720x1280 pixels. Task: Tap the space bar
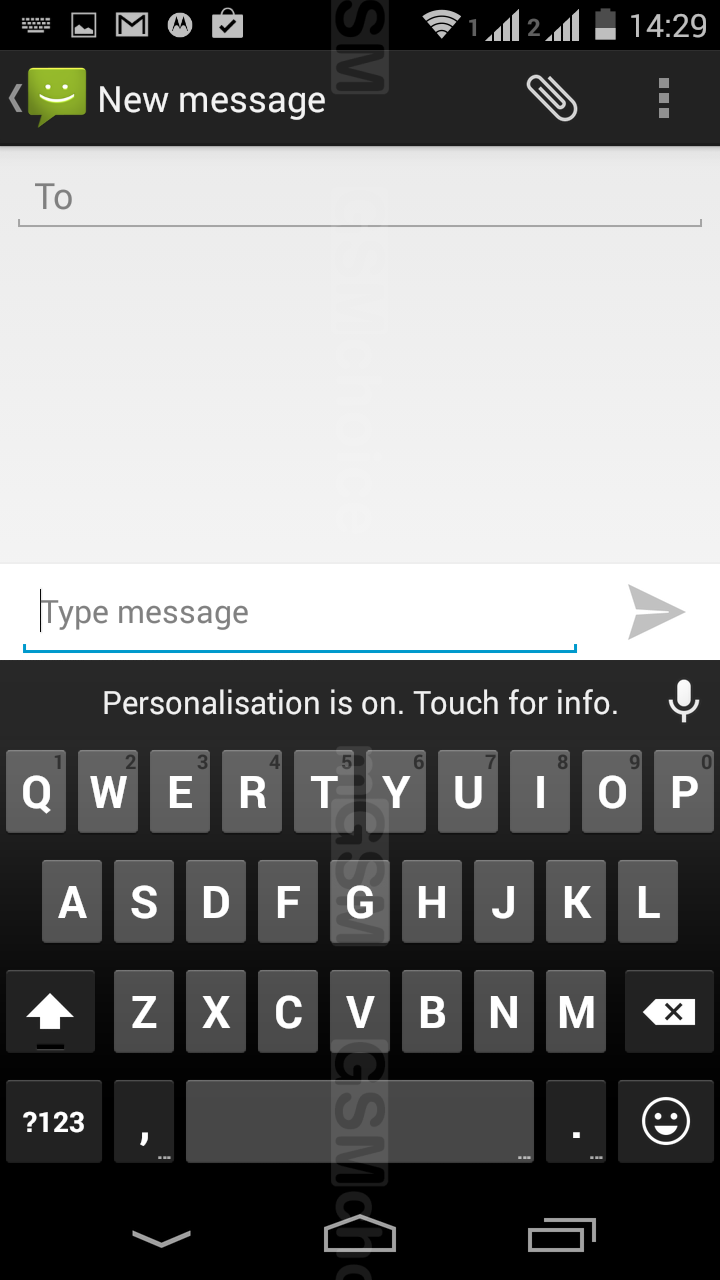click(360, 1121)
